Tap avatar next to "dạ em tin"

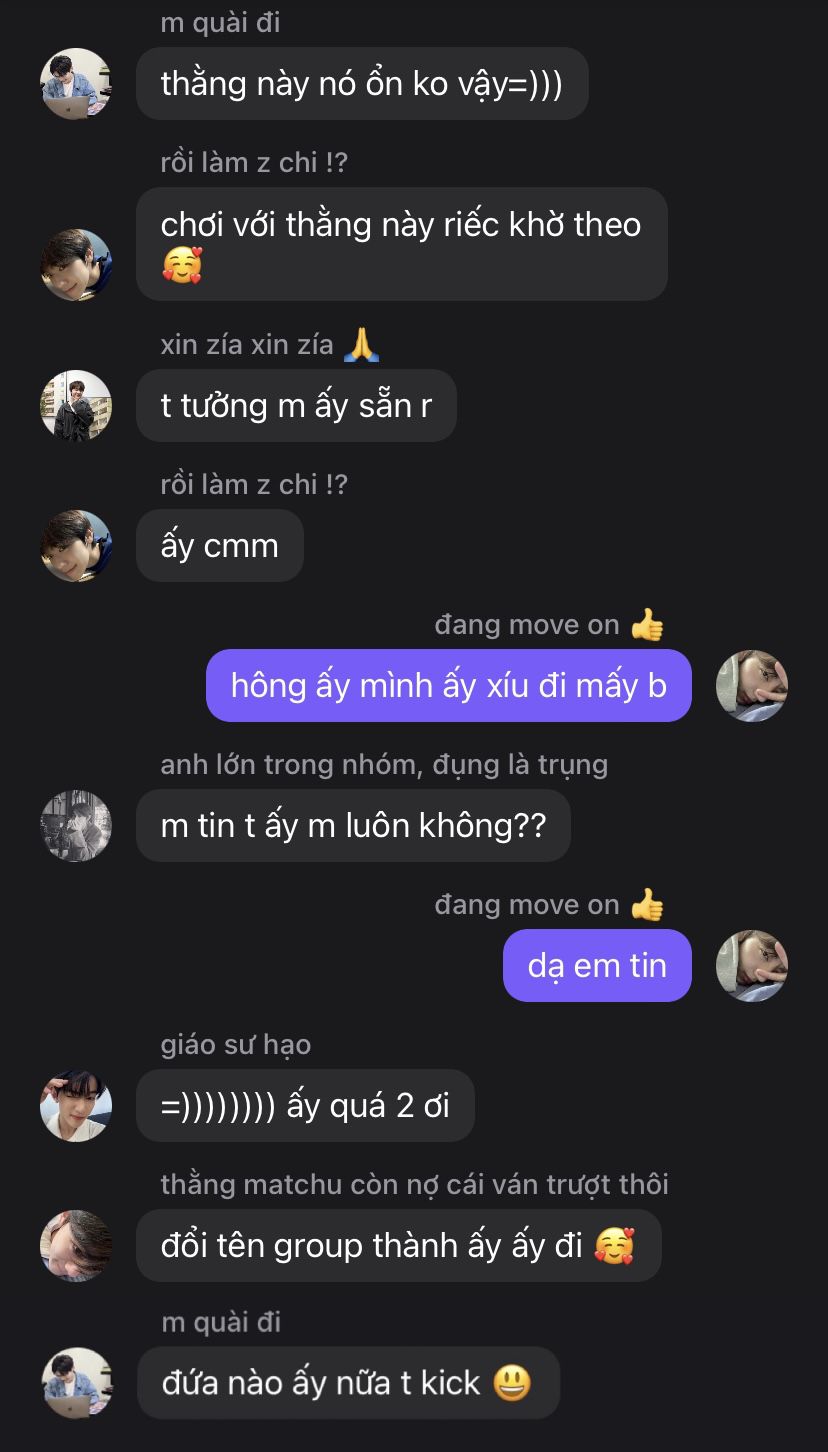point(752,966)
